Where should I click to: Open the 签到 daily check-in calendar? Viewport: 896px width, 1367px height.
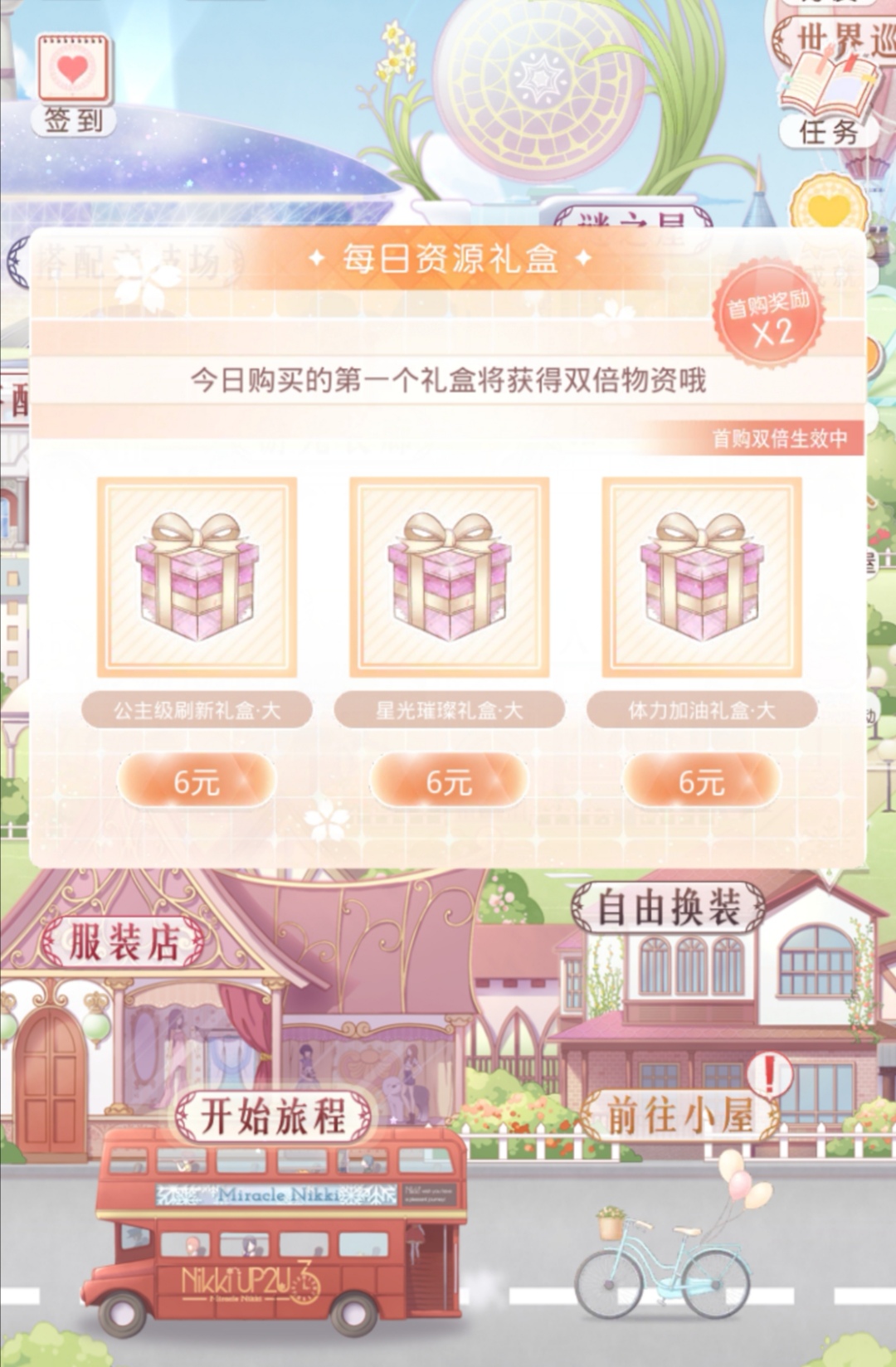pyautogui.click(x=73, y=85)
